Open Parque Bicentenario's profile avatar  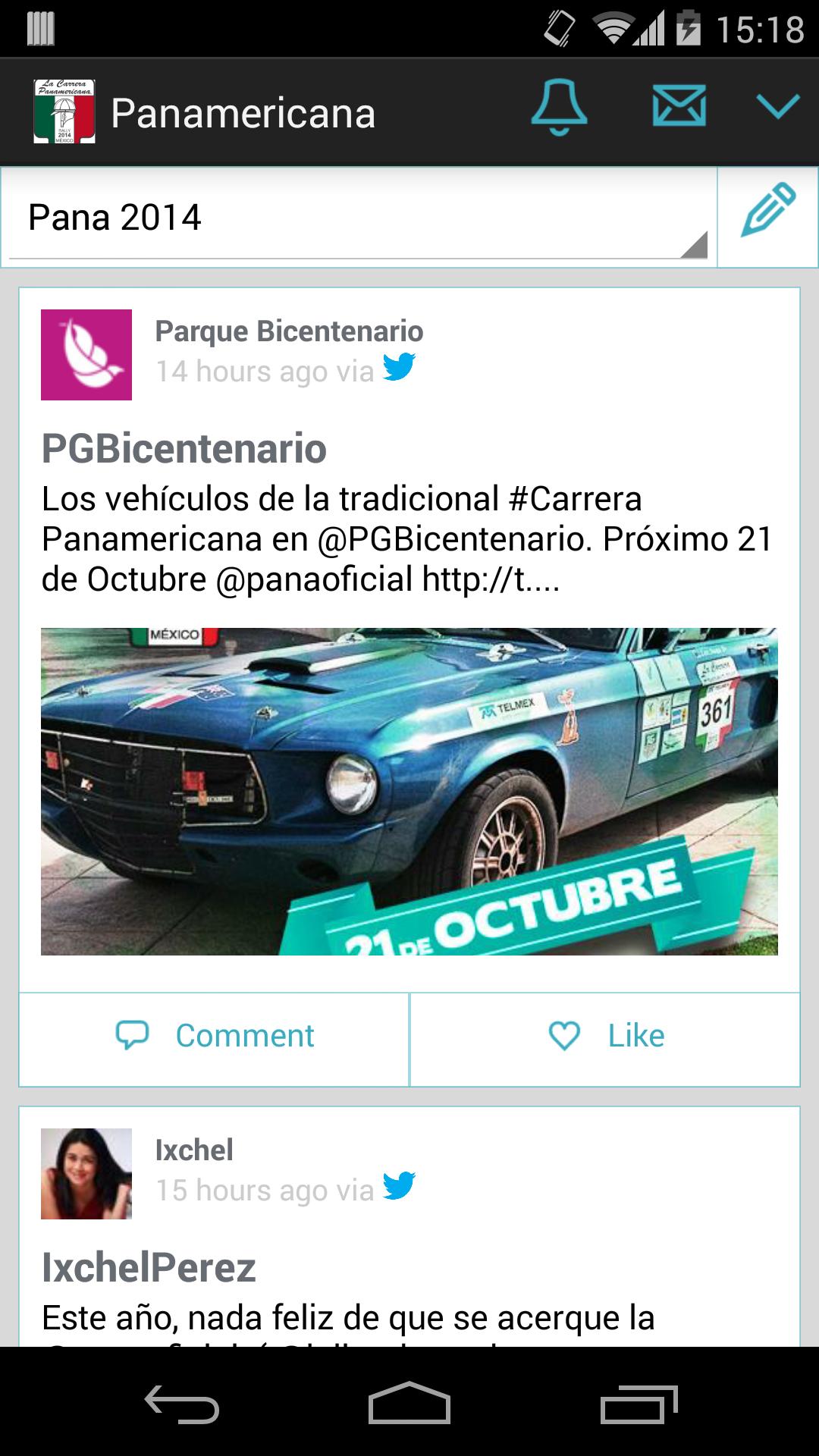pos(86,355)
